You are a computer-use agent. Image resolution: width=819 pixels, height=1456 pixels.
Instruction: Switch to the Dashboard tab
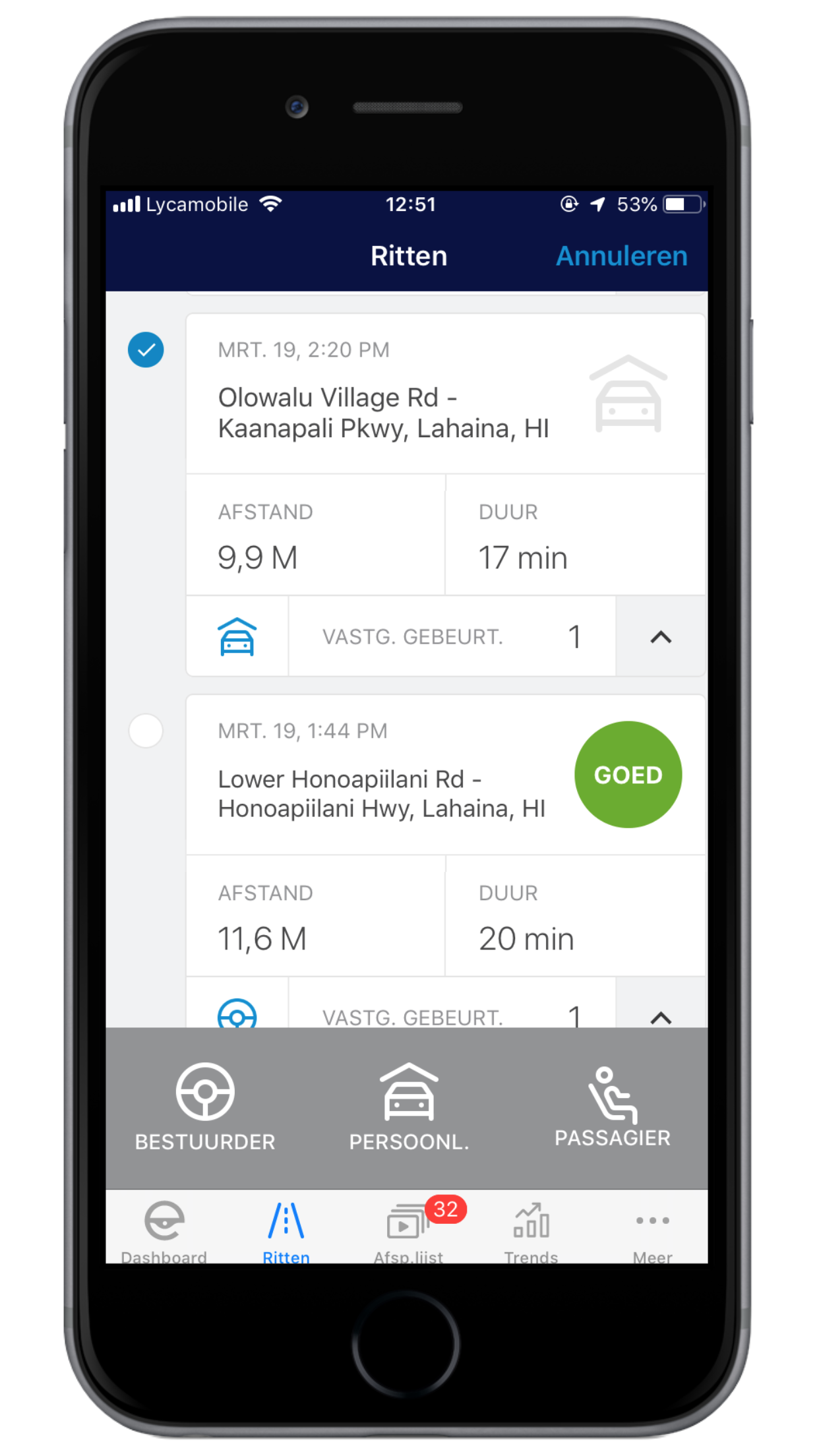click(164, 1230)
